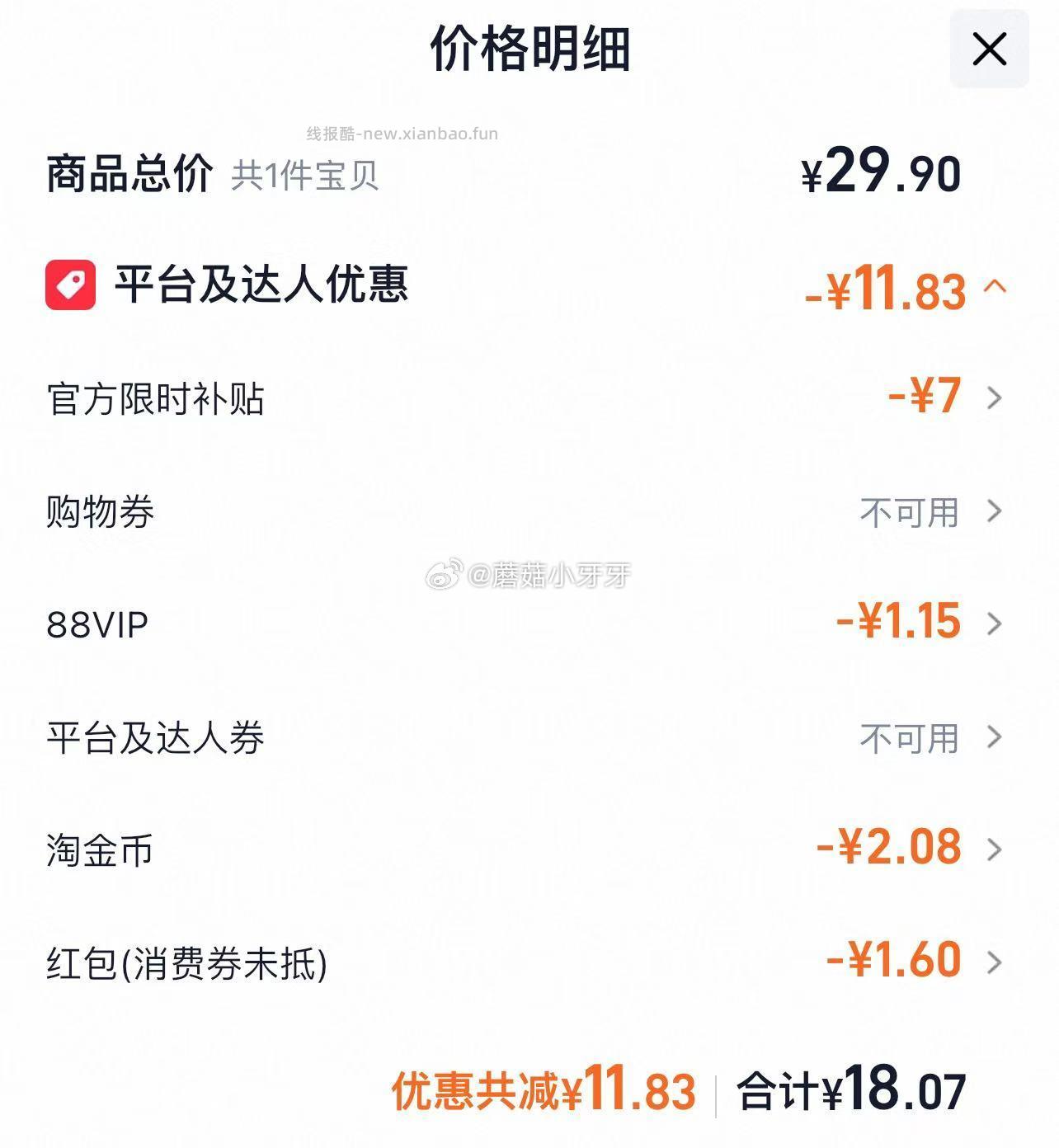Tap the 共1件宝贝 item count text
This screenshot has height=1148, width=1059.
click(305, 176)
